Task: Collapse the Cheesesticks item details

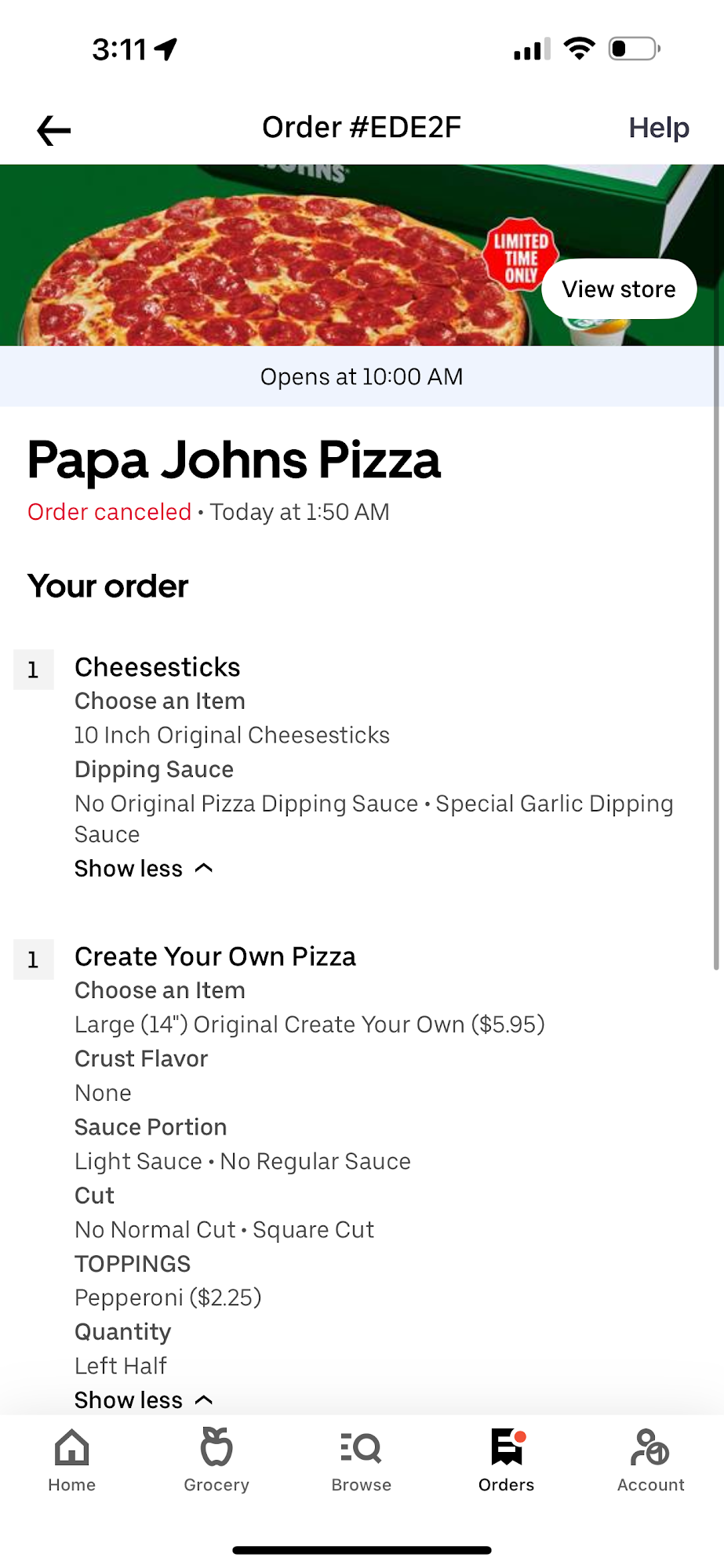Action: 144,868
